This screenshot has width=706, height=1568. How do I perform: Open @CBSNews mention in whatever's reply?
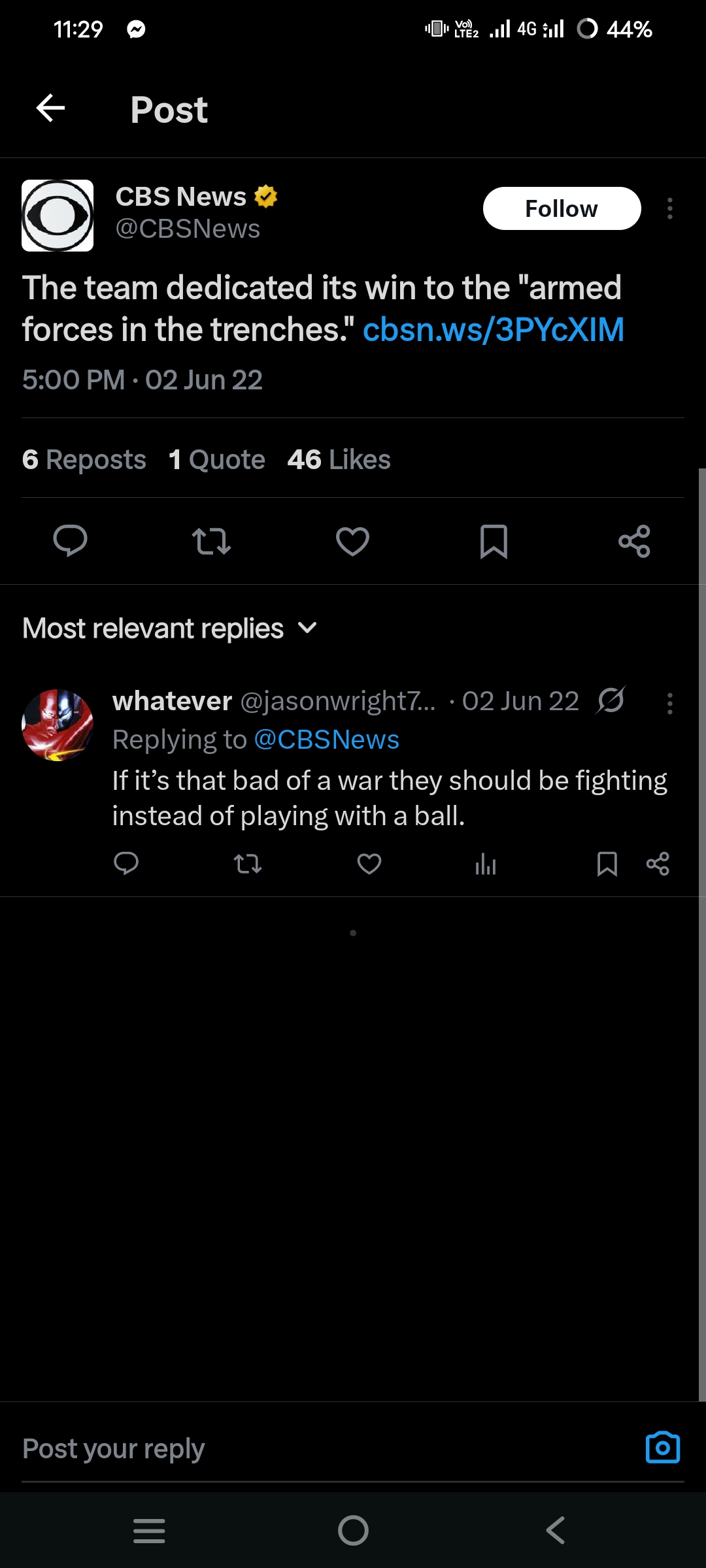click(x=326, y=740)
